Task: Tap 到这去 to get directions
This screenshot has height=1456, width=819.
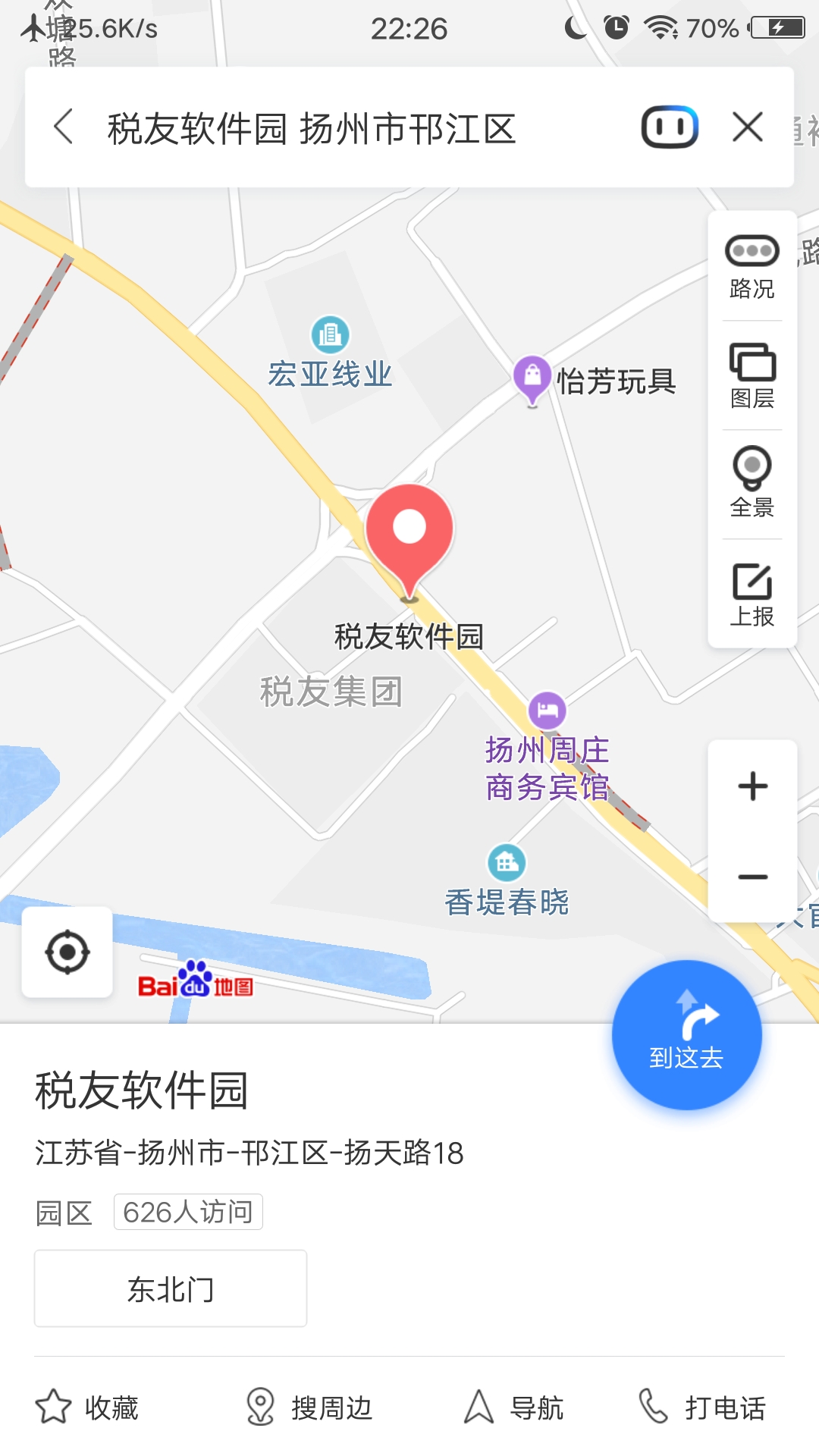Action: tap(686, 1035)
